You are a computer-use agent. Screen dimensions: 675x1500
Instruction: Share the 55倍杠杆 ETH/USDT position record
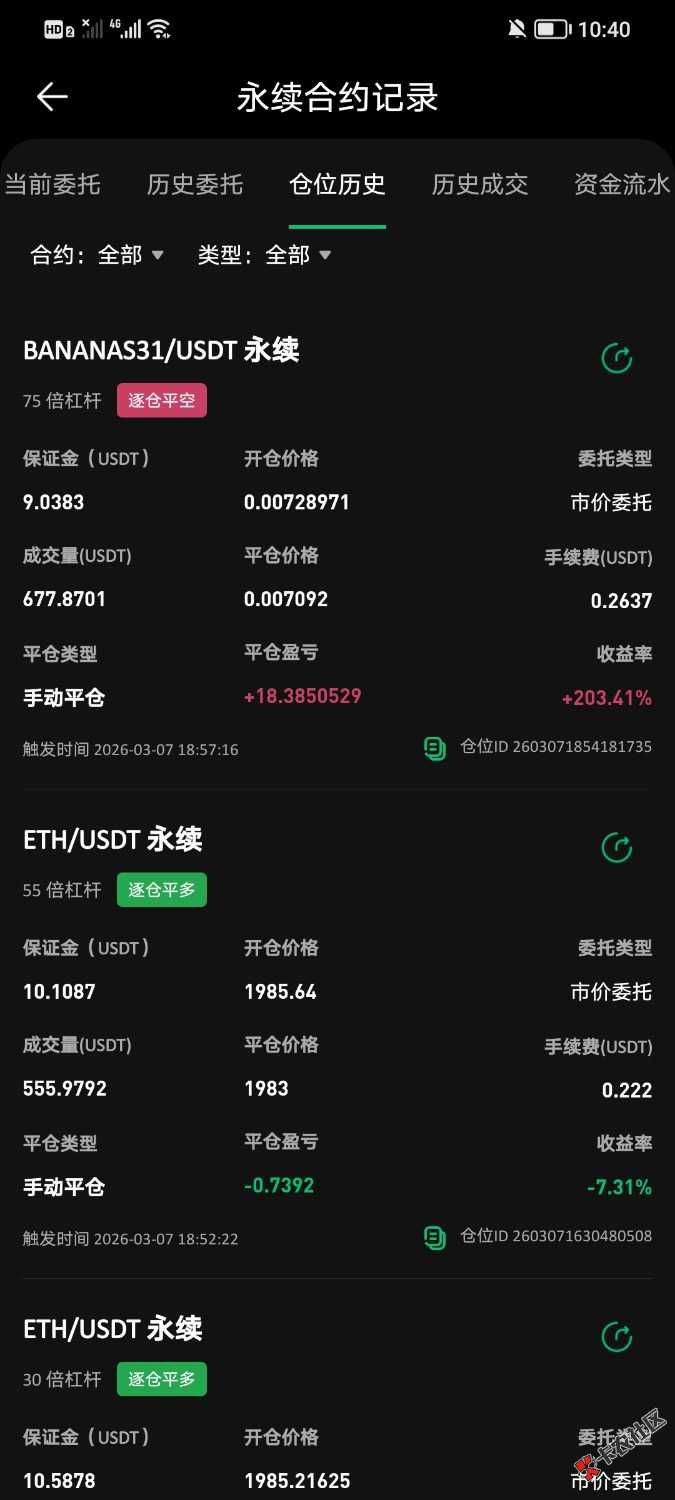coord(617,848)
